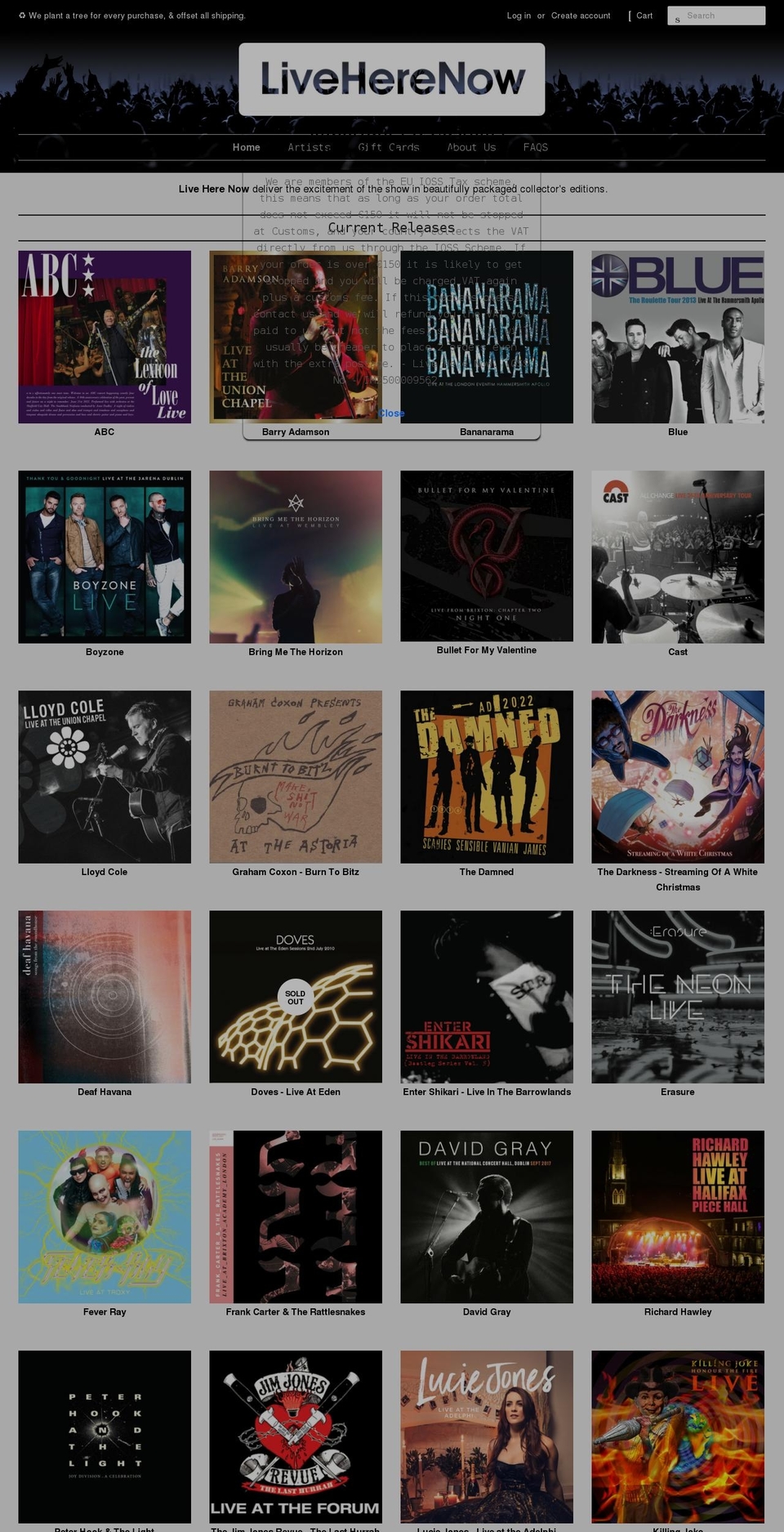Open the ABC release
The width and height of the screenshot is (784, 1532).
(105, 337)
